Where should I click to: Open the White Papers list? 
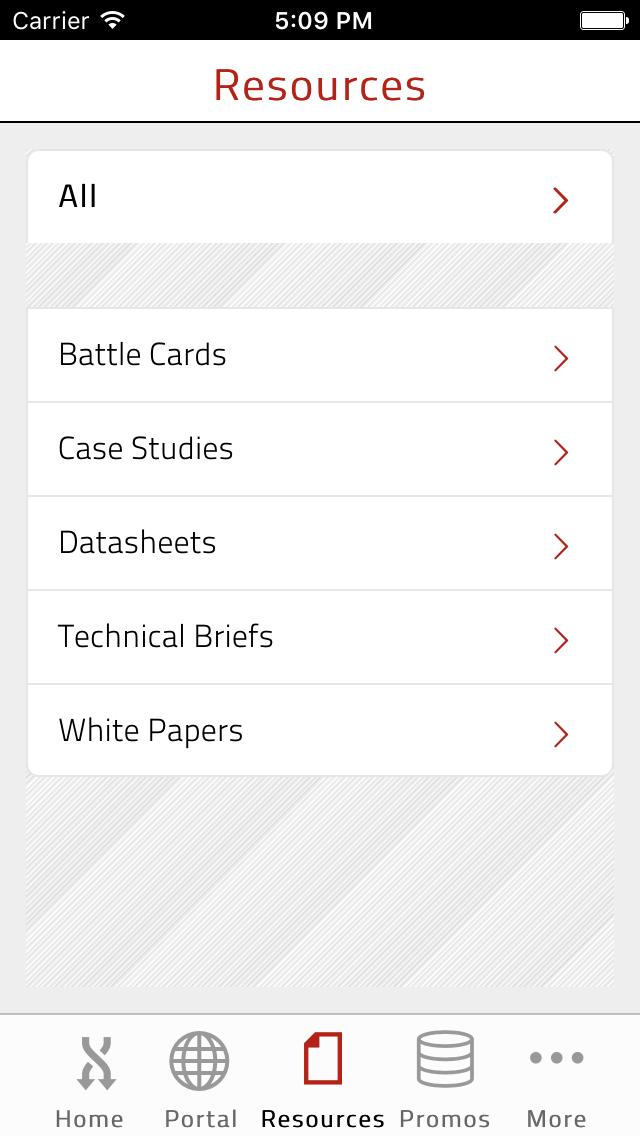point(319,731)
